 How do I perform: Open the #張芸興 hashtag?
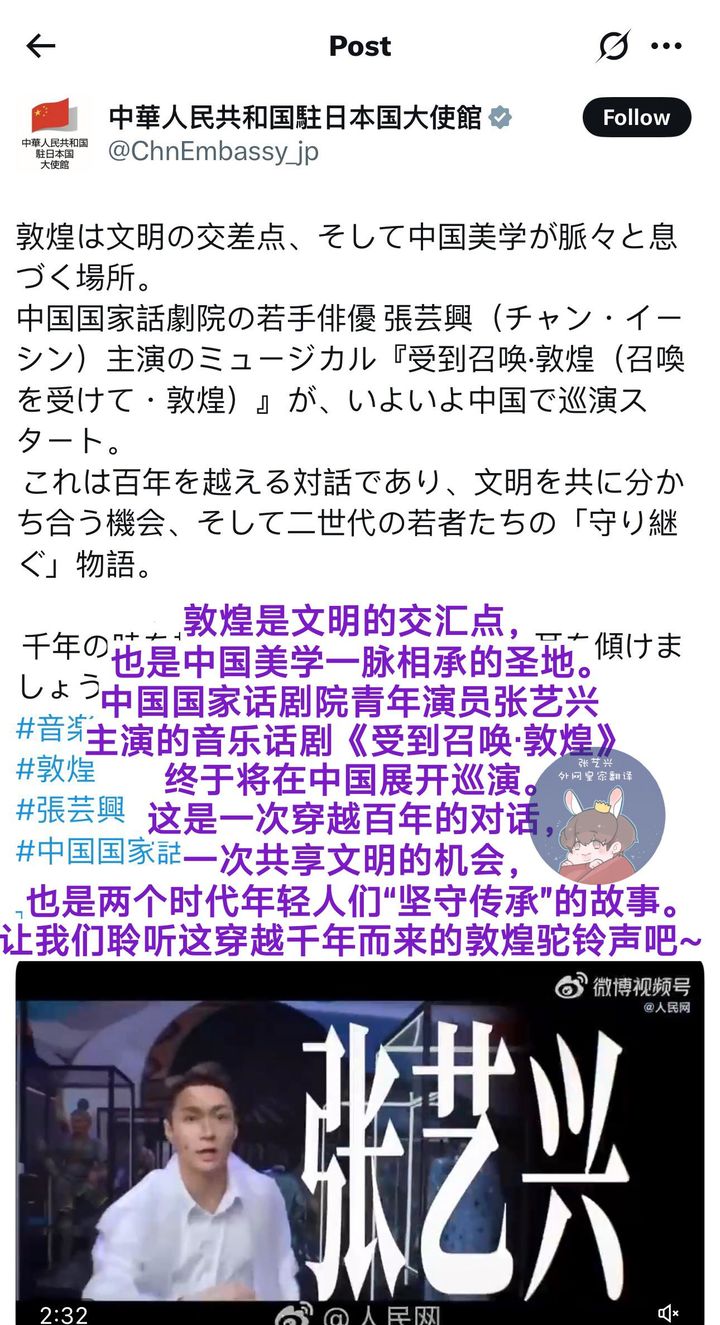click(x=70, y=809)
